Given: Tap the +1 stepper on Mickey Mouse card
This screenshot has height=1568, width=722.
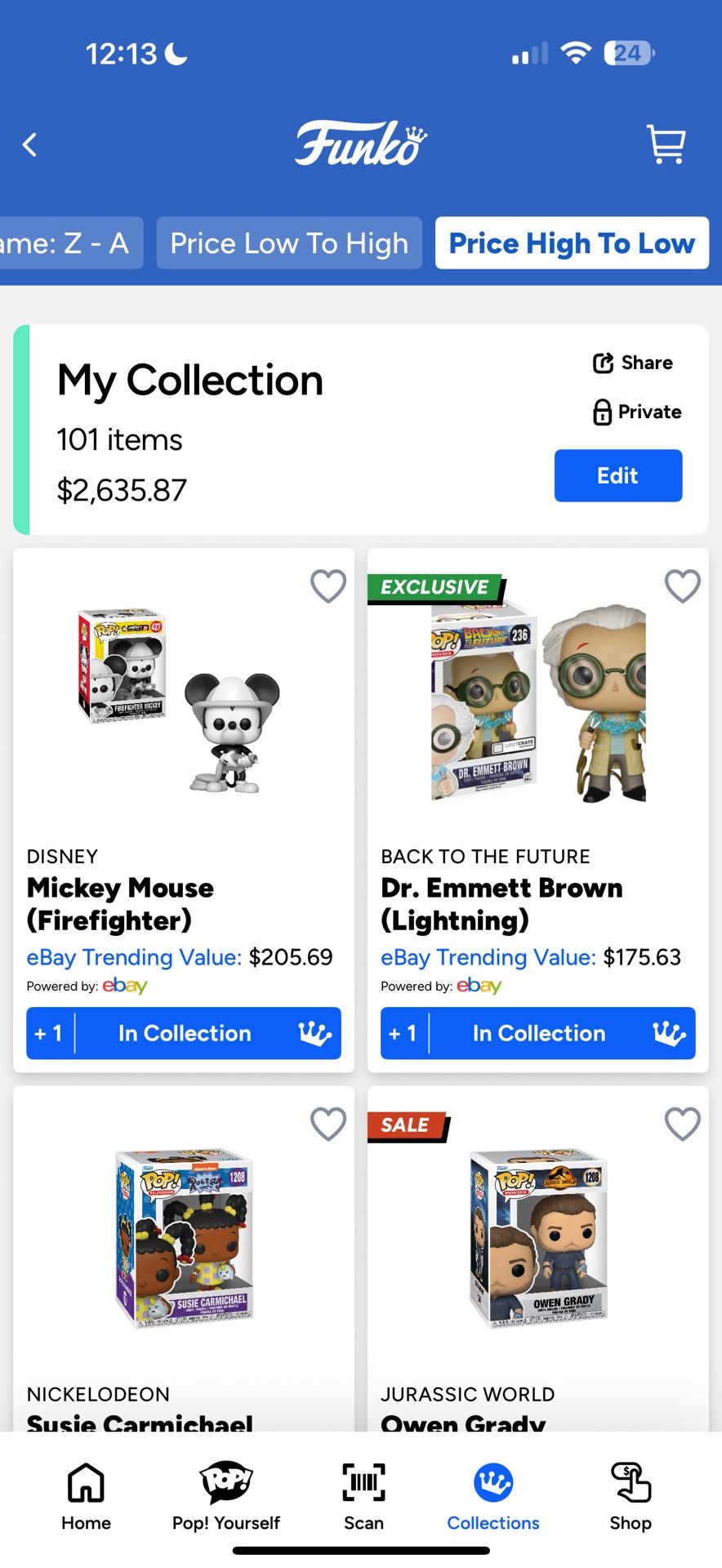Looking at the screenshot, I should click(48, 1033).
